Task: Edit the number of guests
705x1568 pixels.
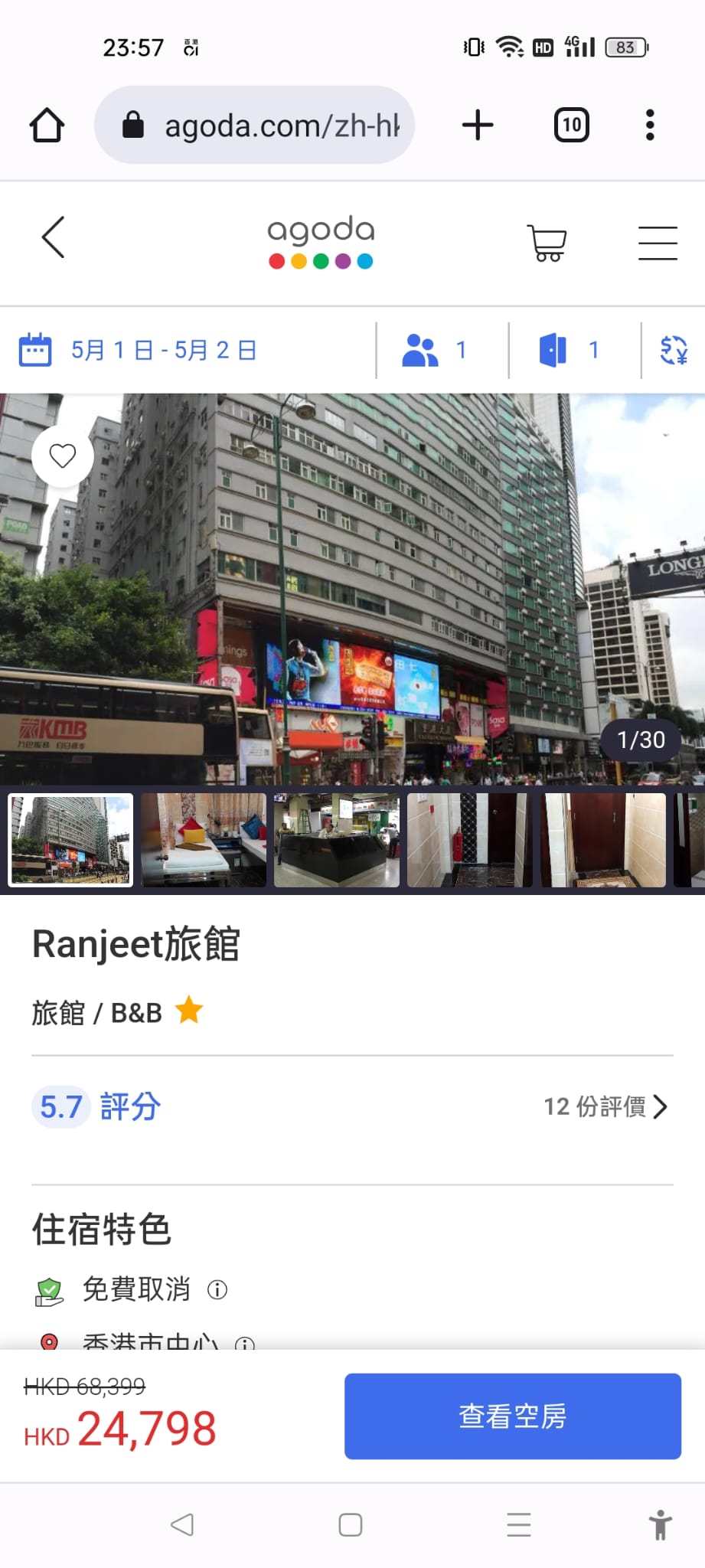Action: tap(435, 351)
